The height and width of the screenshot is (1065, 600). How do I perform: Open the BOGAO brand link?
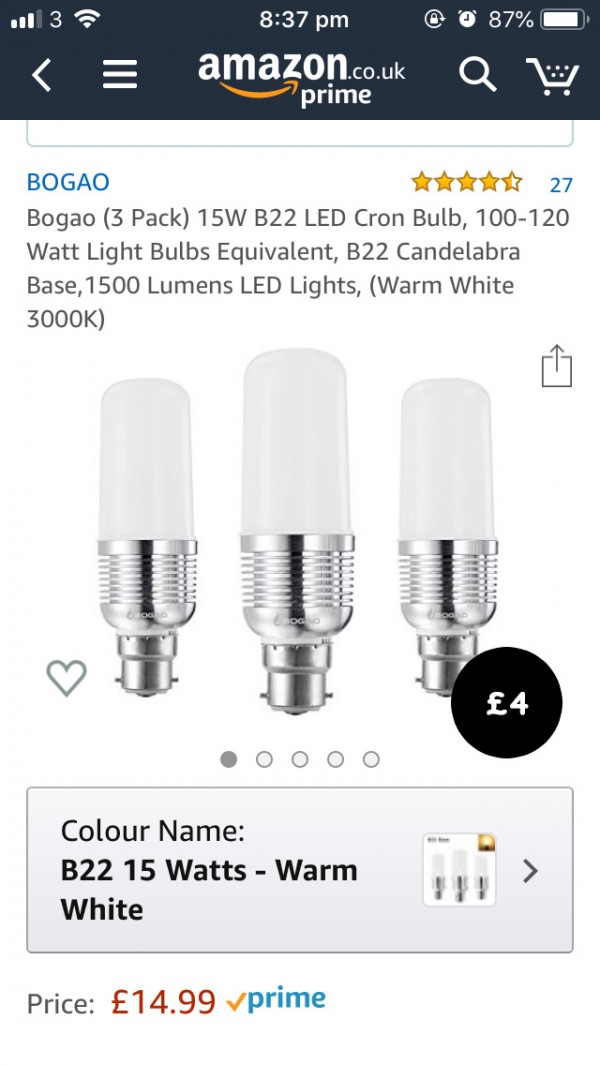(x=68, y=182)
